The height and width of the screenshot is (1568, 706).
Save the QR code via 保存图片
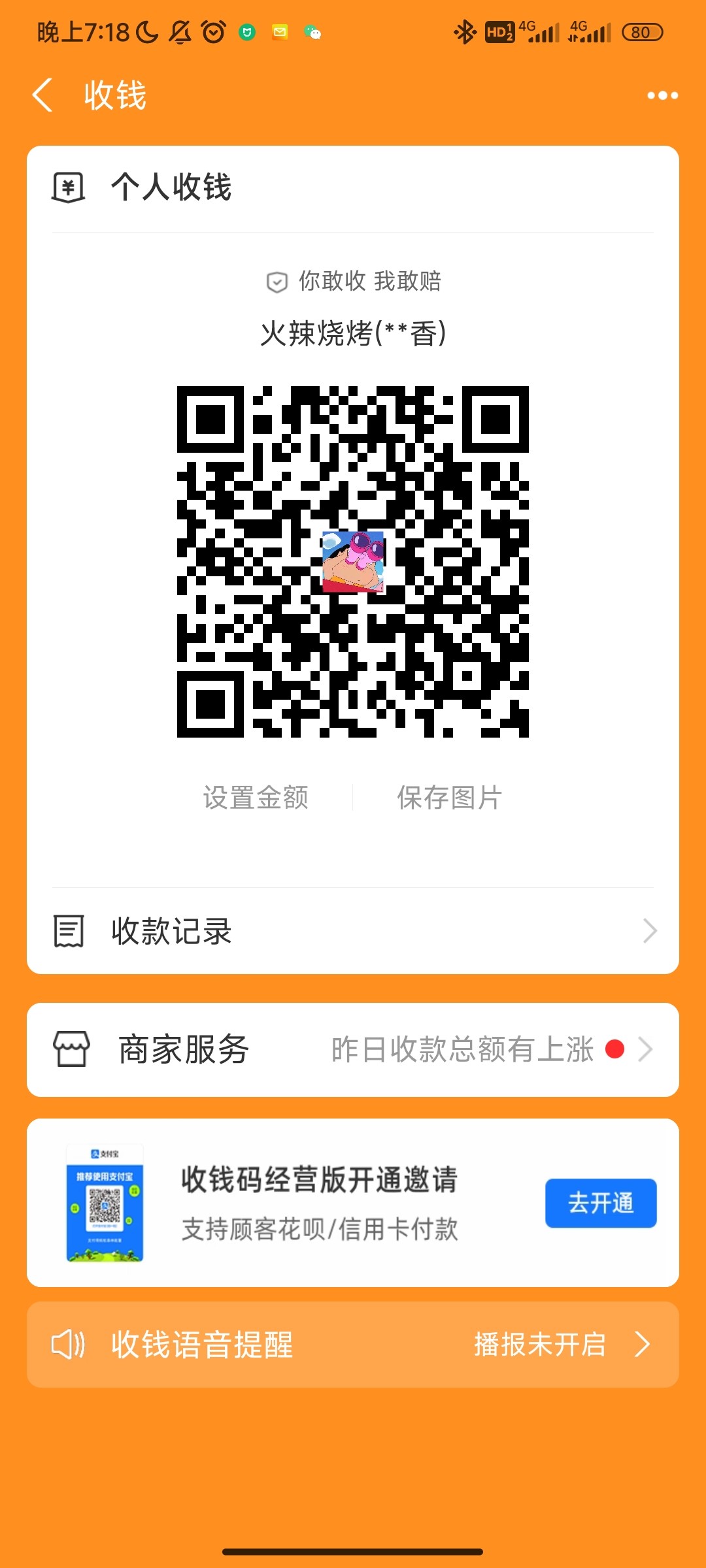pyautogui.click(x=450, y=798)
